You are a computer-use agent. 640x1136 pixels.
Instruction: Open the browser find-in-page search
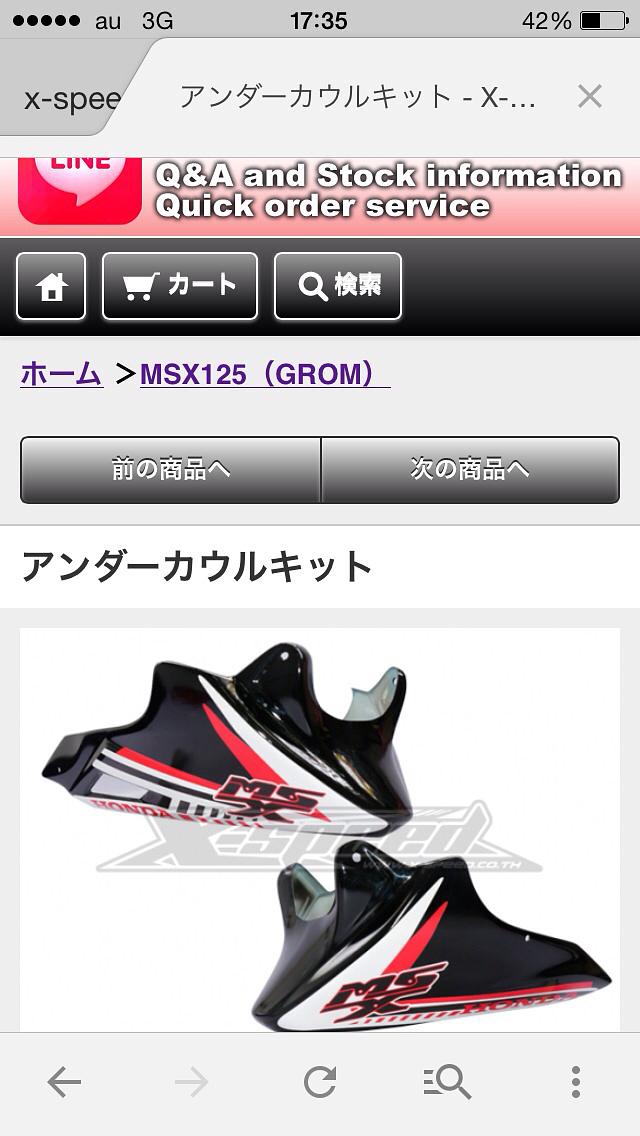click(447, 1082)
